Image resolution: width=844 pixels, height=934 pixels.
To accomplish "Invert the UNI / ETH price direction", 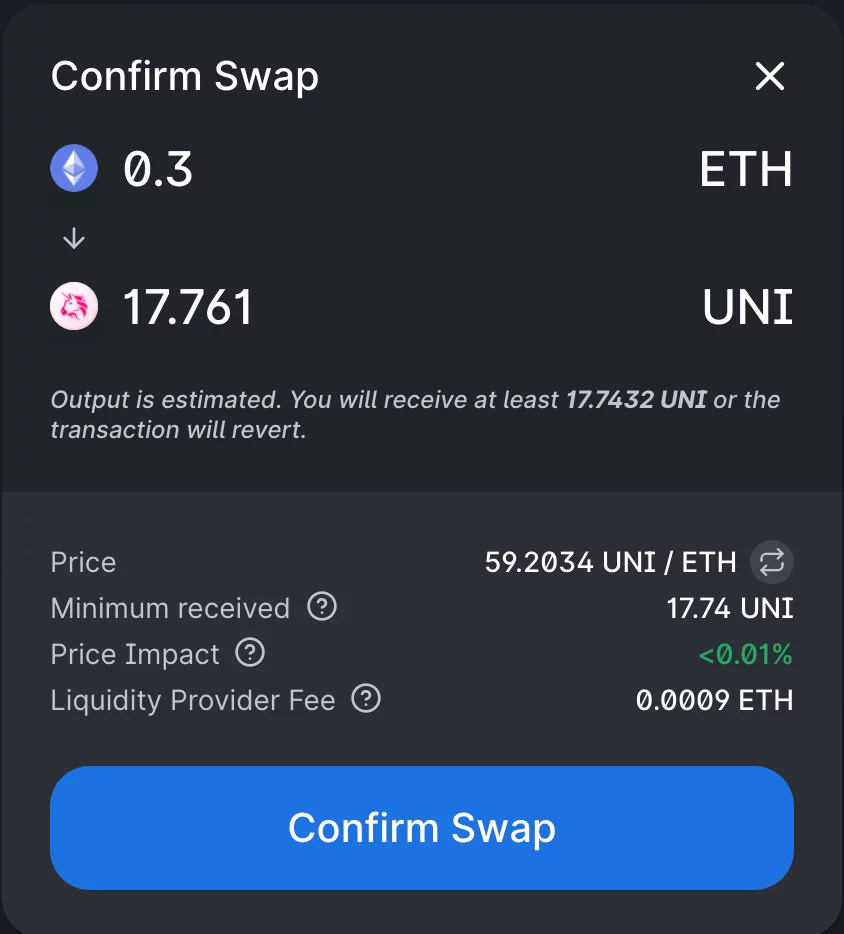I will pyautogui.click(x=771, y=562).
